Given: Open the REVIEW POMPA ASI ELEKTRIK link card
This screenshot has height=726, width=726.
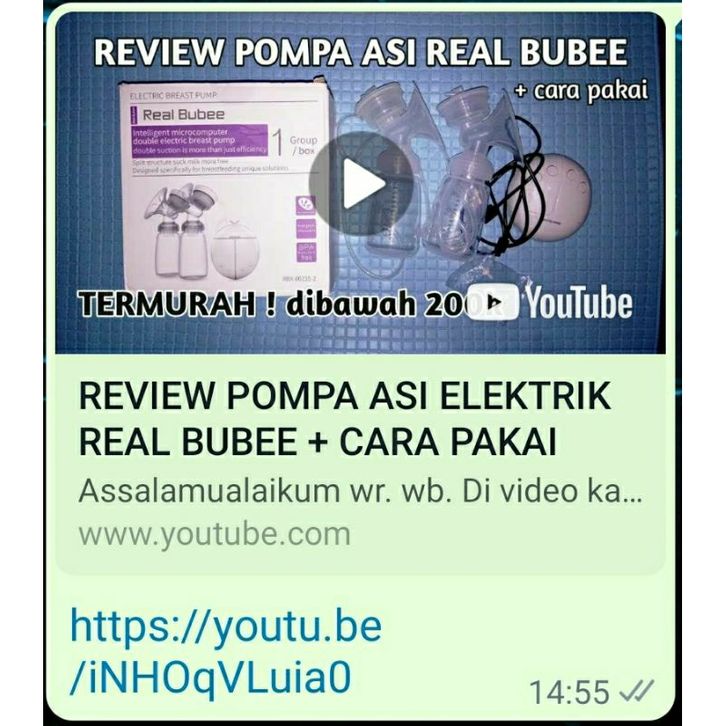Looking at the screenshot, I should point(343,420).
